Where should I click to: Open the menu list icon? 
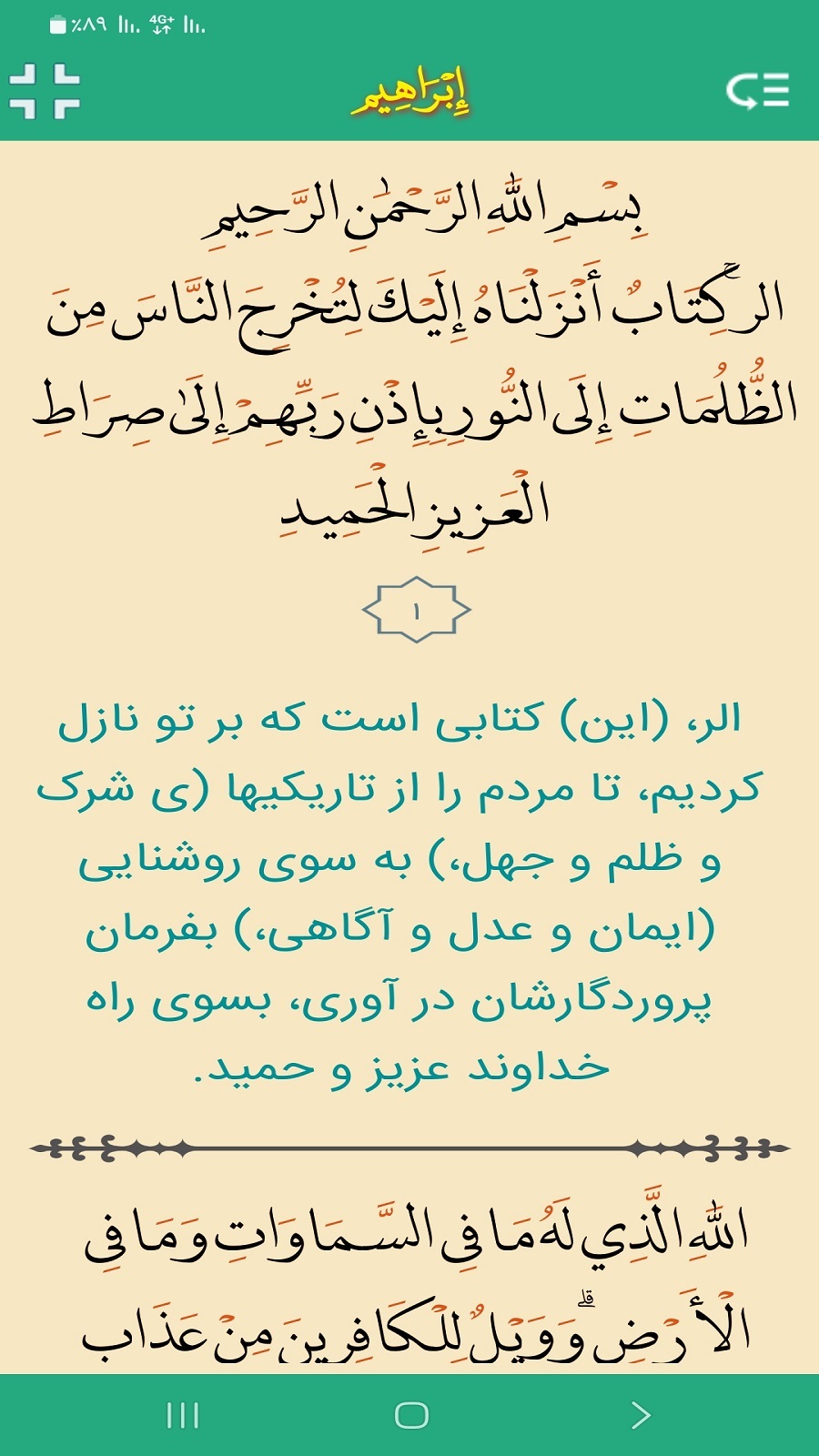[757, 91]
